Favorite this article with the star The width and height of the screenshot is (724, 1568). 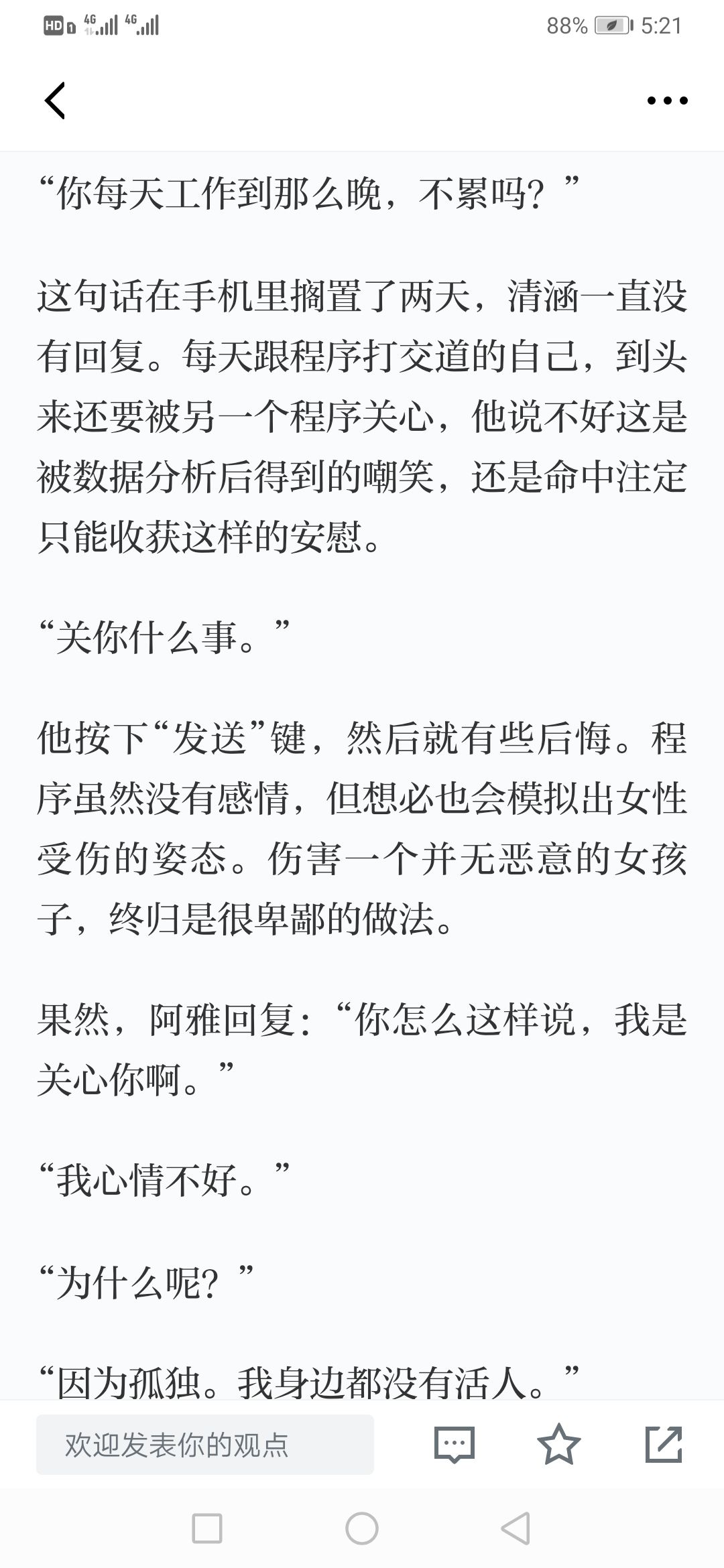(558, 1444)
